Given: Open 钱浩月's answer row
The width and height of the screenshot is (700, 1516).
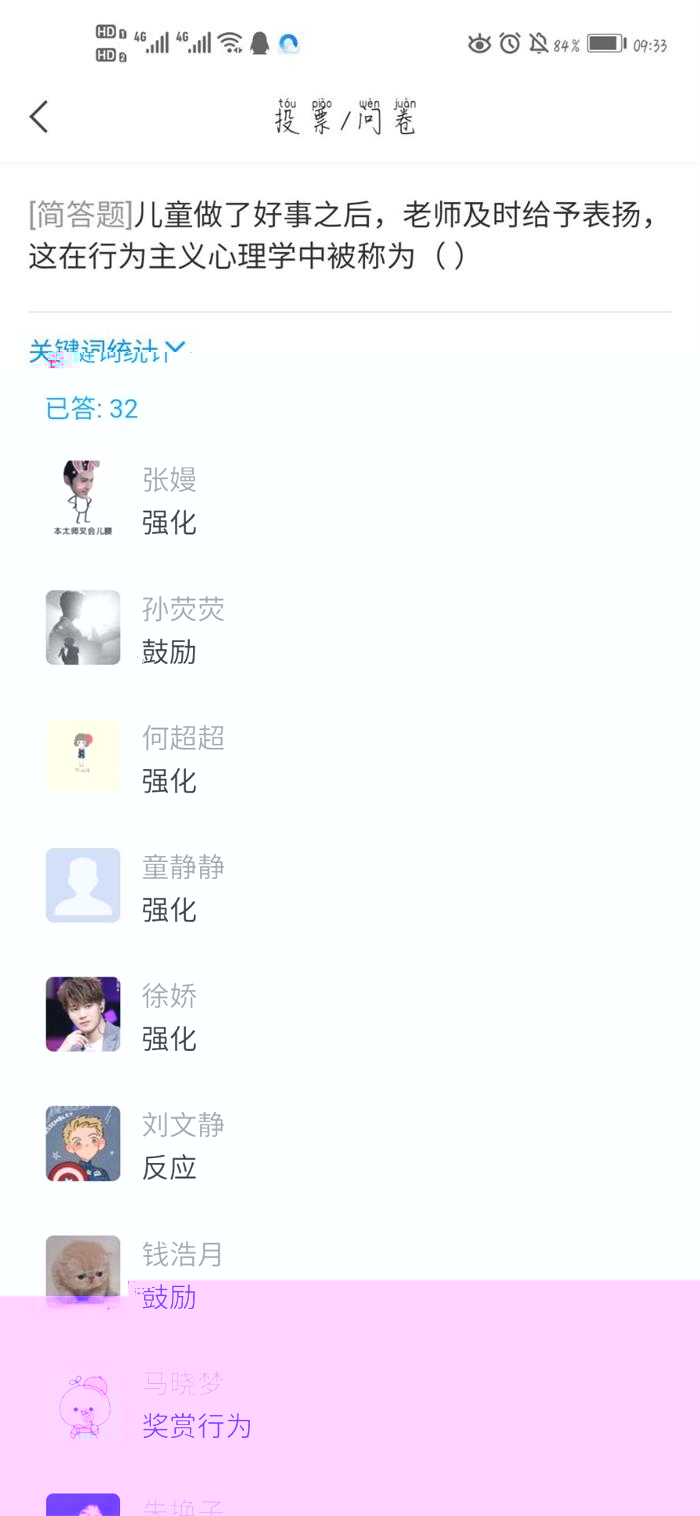Looking at the screenshot, I should [x=350, y=1273].
